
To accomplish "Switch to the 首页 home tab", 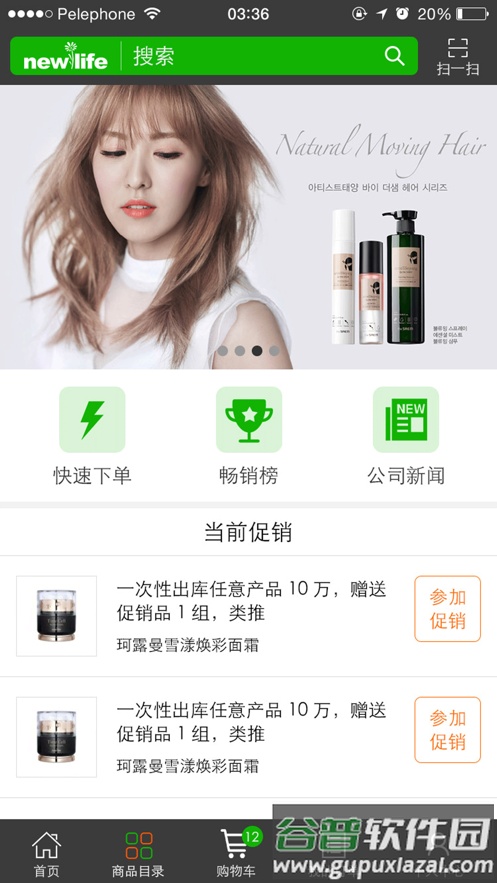I will point(47,853).
